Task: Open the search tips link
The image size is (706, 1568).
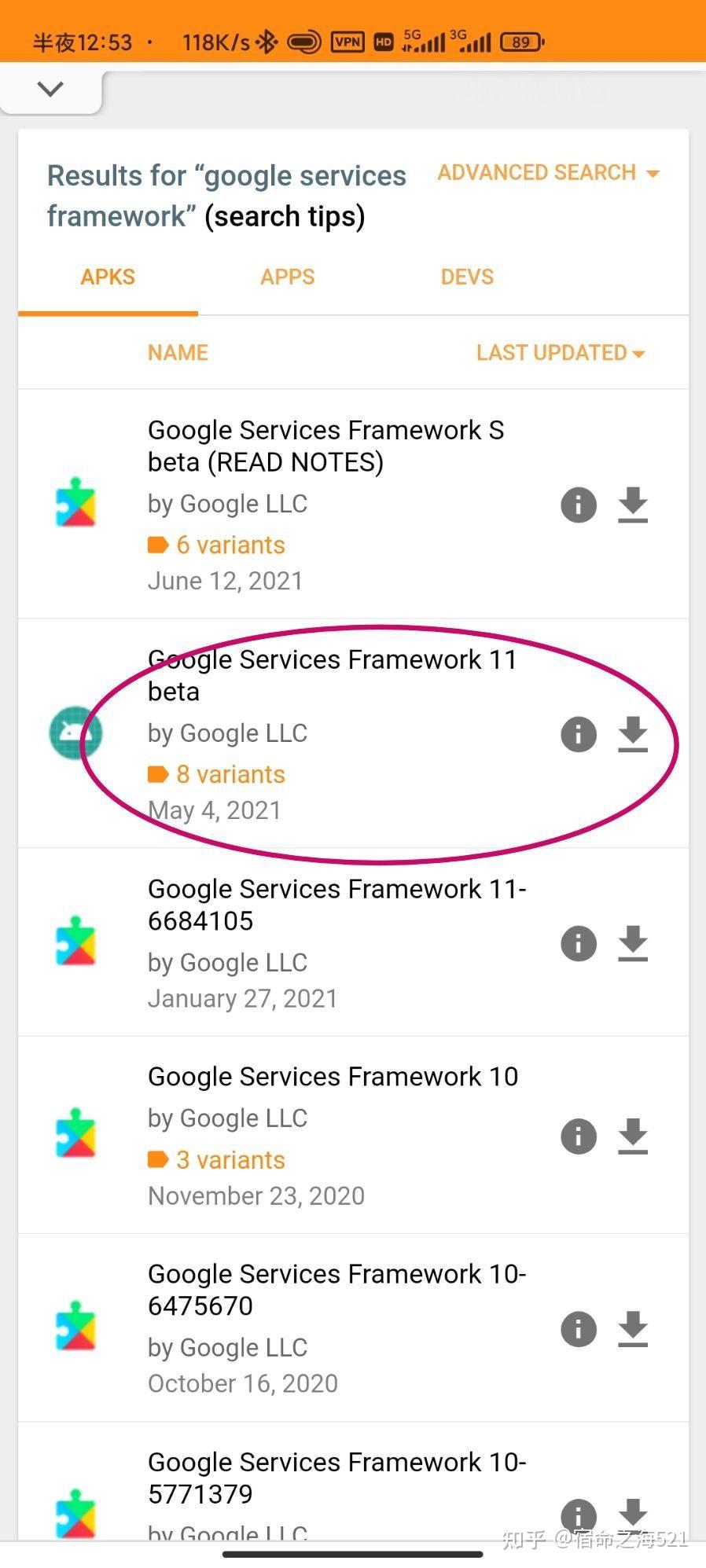Action: tap(285, 216)
